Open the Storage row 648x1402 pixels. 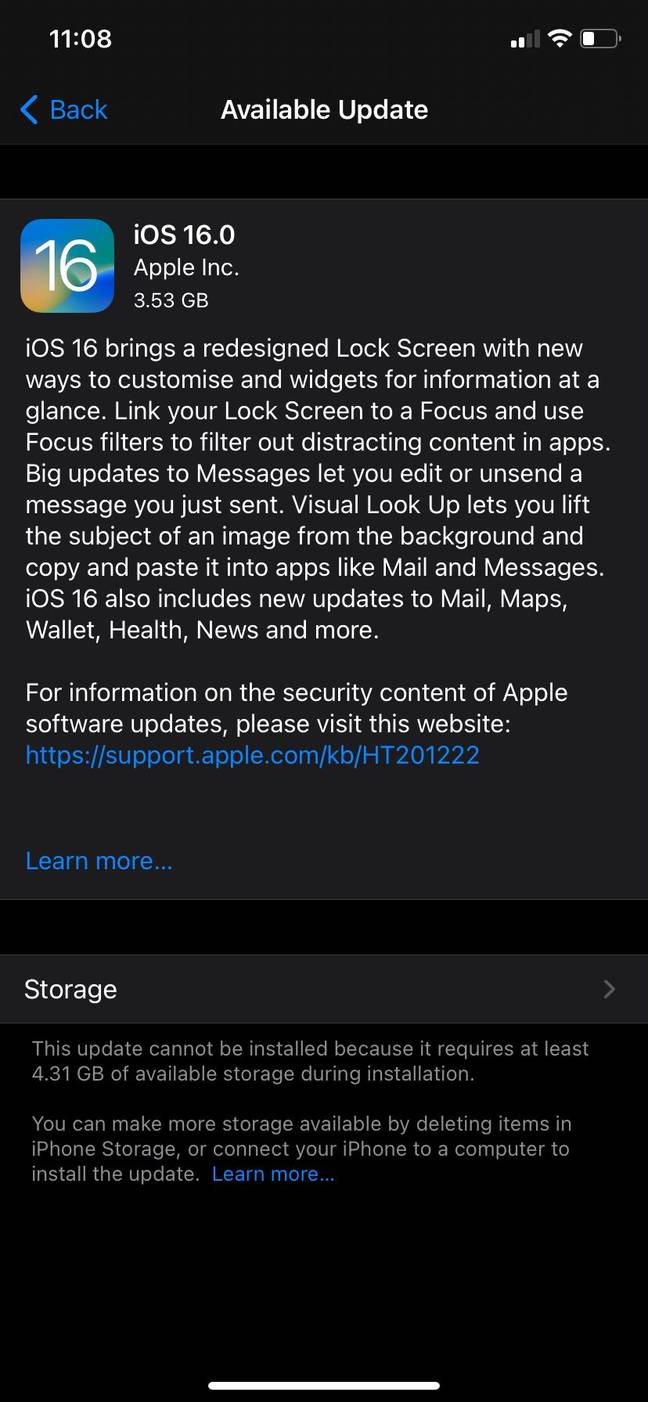324,989
